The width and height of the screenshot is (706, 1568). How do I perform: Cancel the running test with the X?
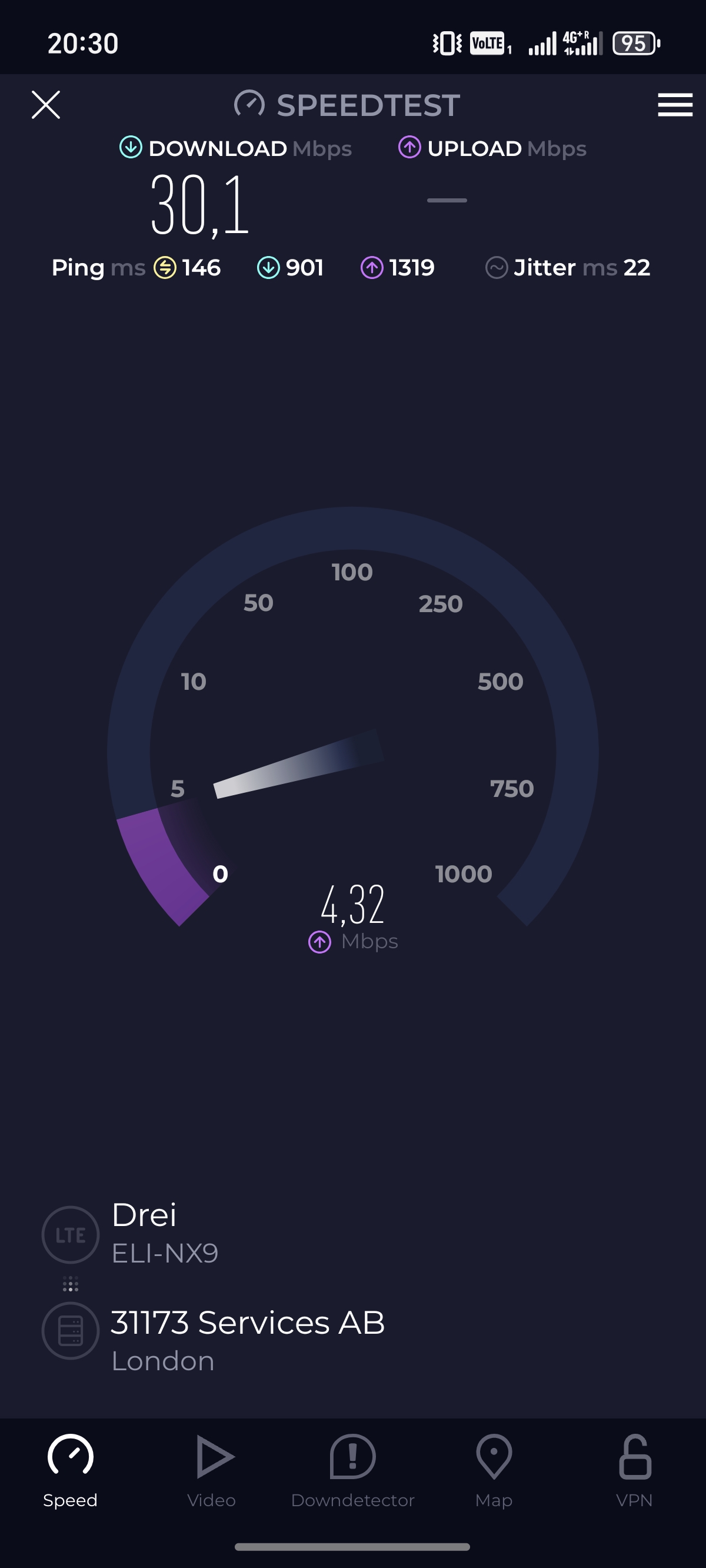(46, 105)
